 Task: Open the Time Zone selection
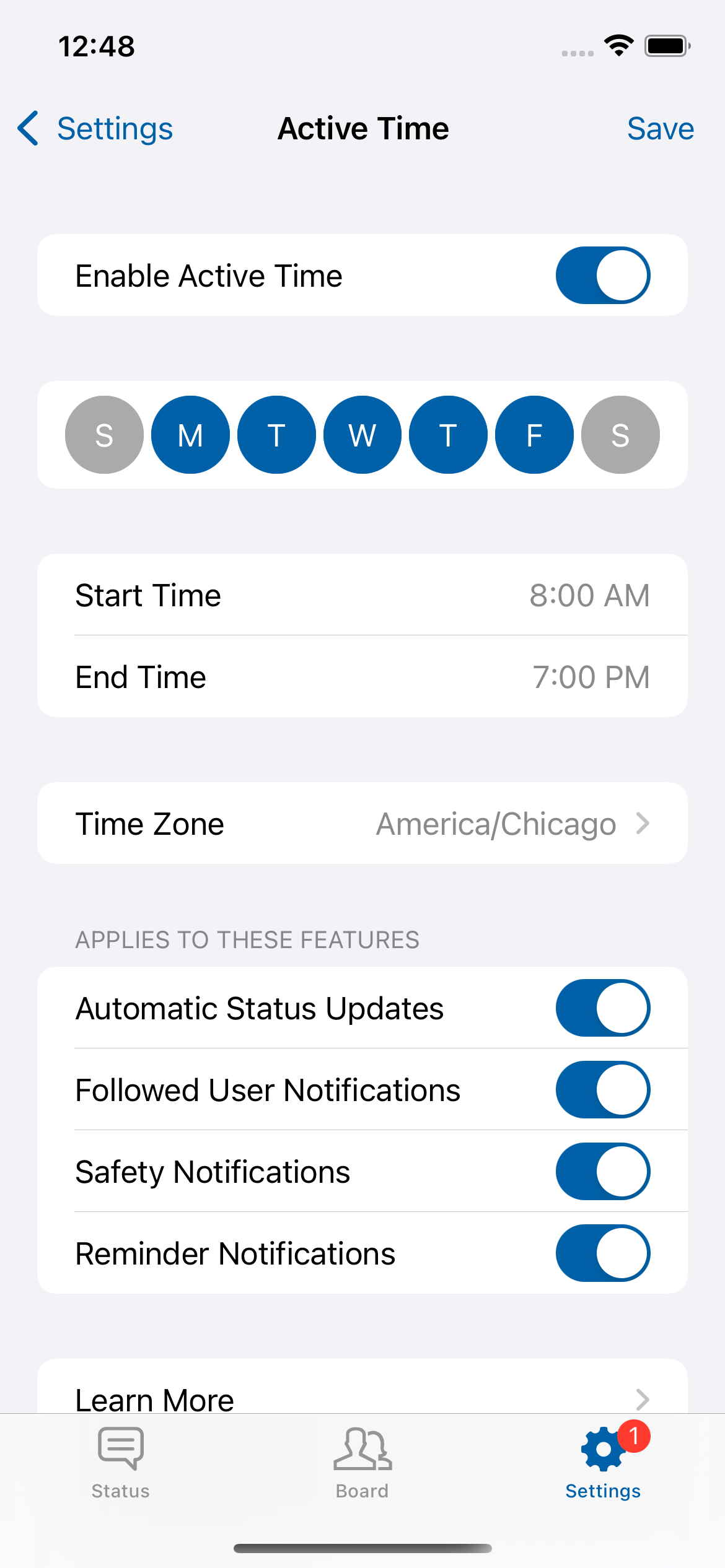(x=362, y=824)
